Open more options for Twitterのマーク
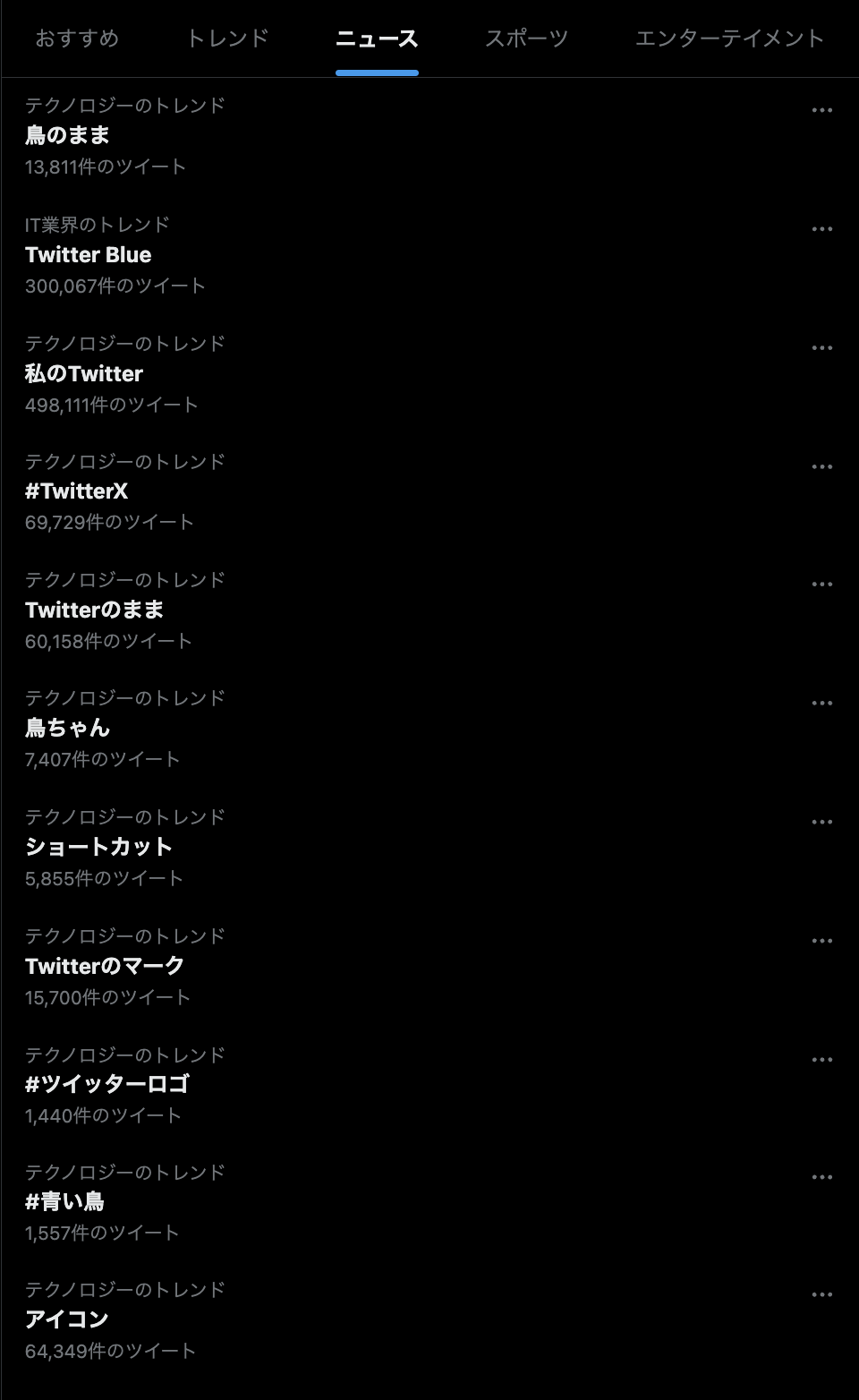Image resolution: width=859 pixels, height=1400 pixels. (821, 940)
